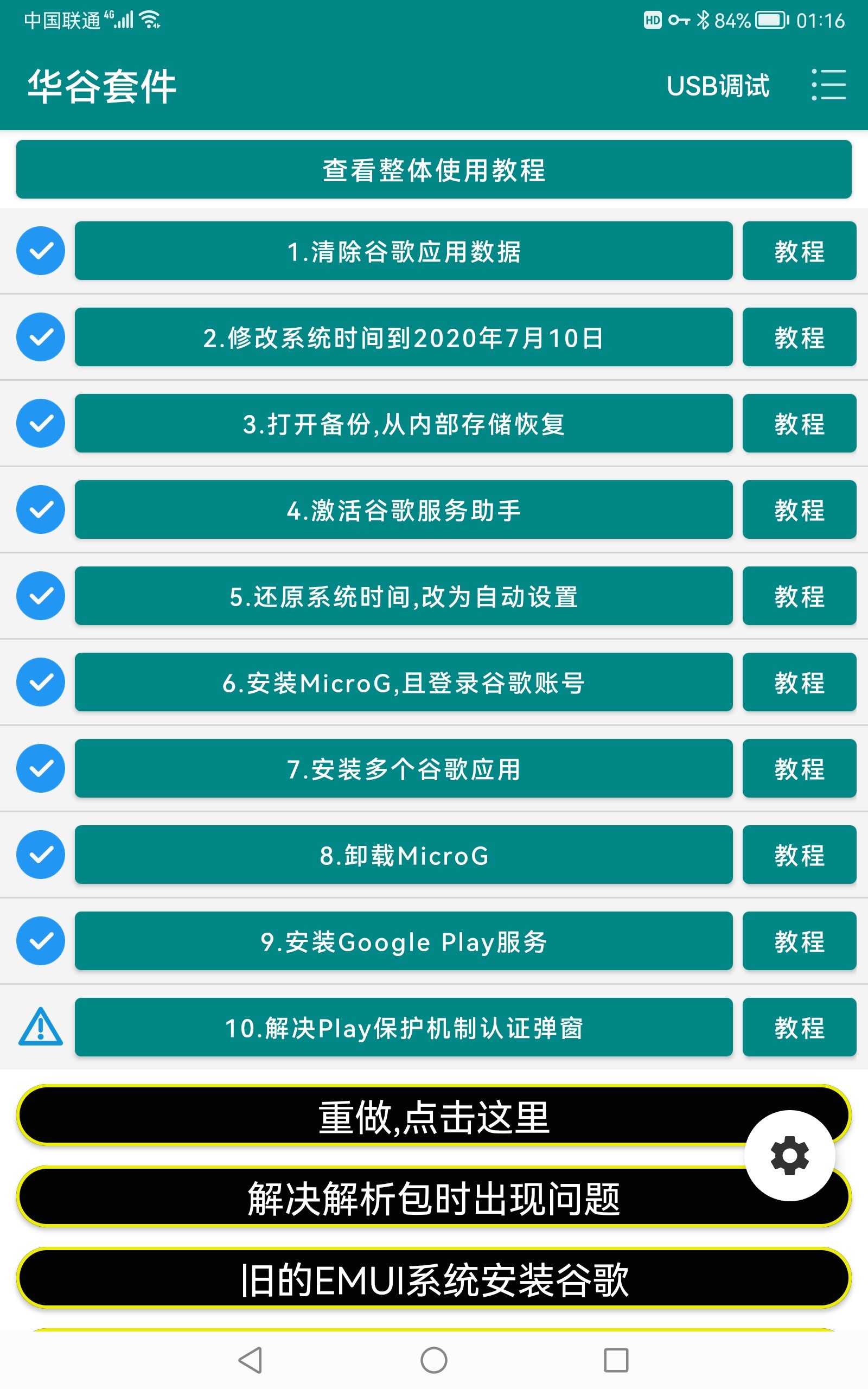The image size is (868, 1389).
Task: Open the list menu icon in the top bar
Action: [828, 85]
